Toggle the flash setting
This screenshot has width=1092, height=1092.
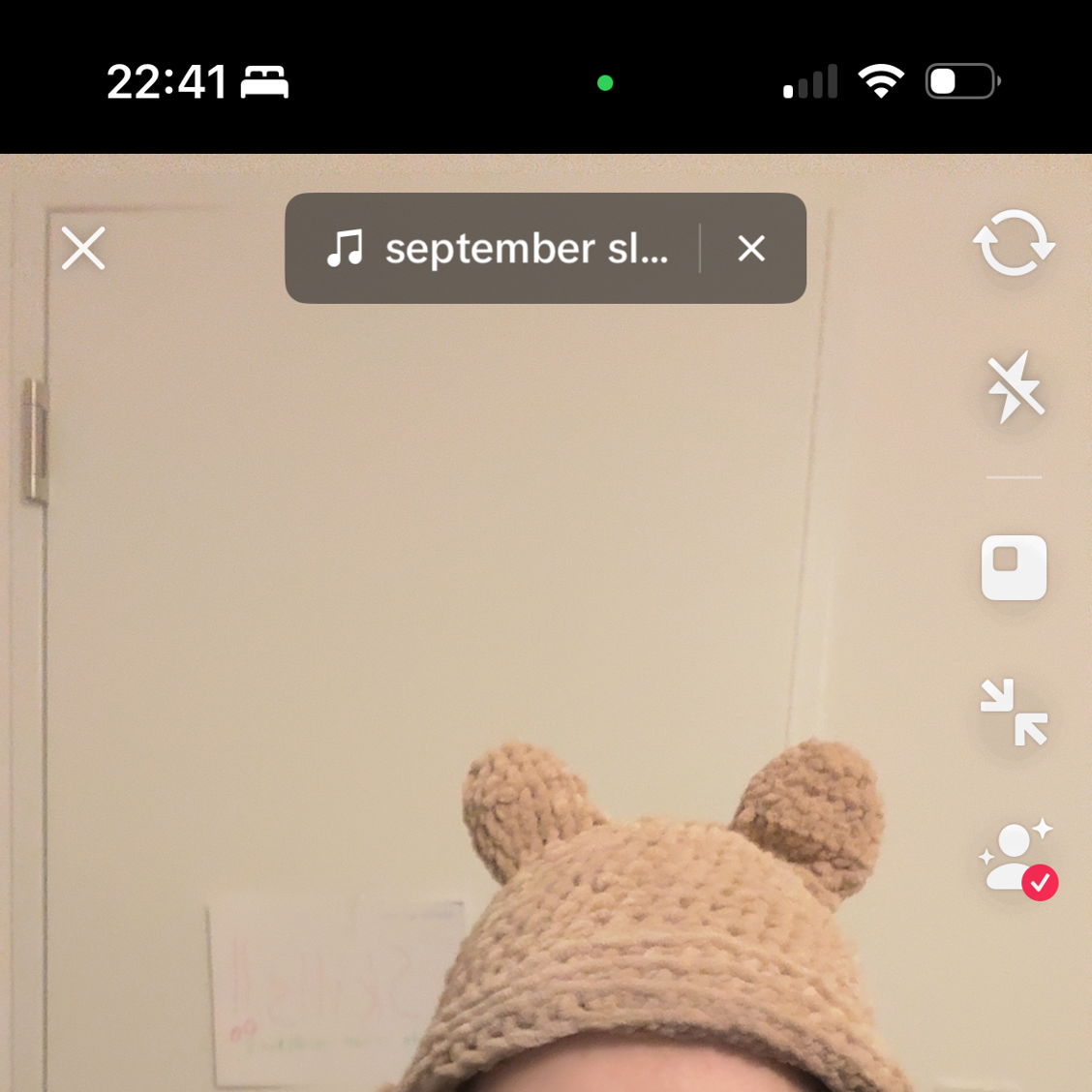click(x=1014, y=388)
